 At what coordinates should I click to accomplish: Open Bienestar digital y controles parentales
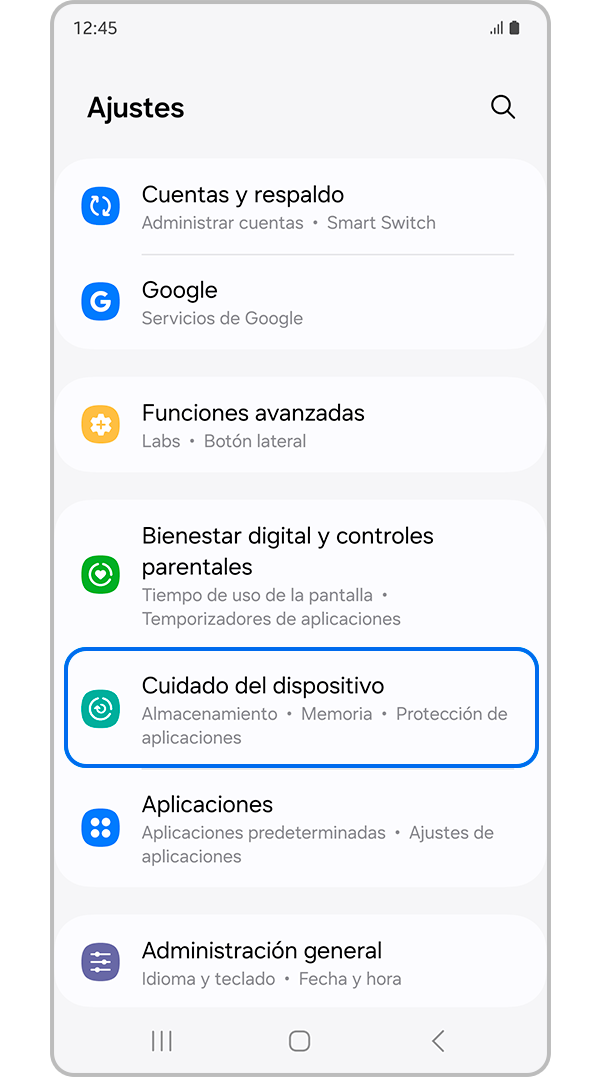(x=300, y=575)
